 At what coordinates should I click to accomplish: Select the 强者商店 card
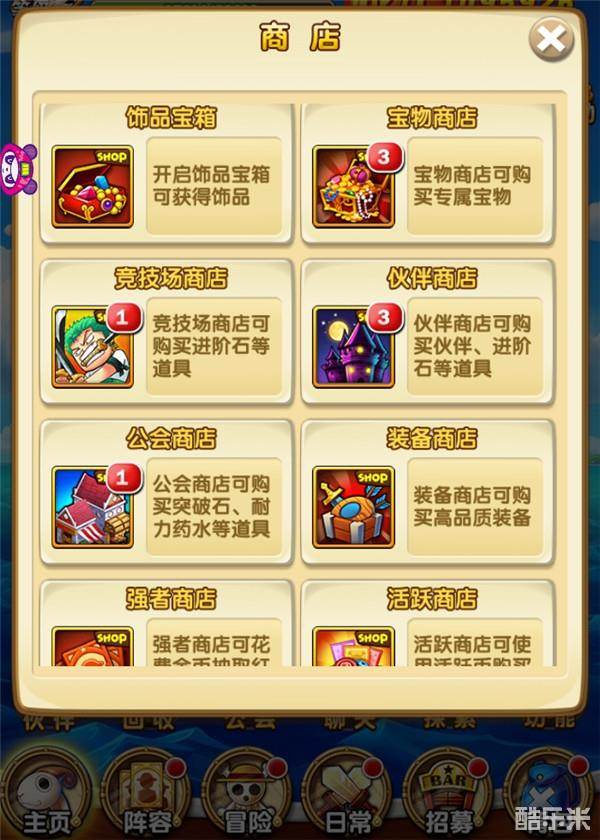coord(167,630)
